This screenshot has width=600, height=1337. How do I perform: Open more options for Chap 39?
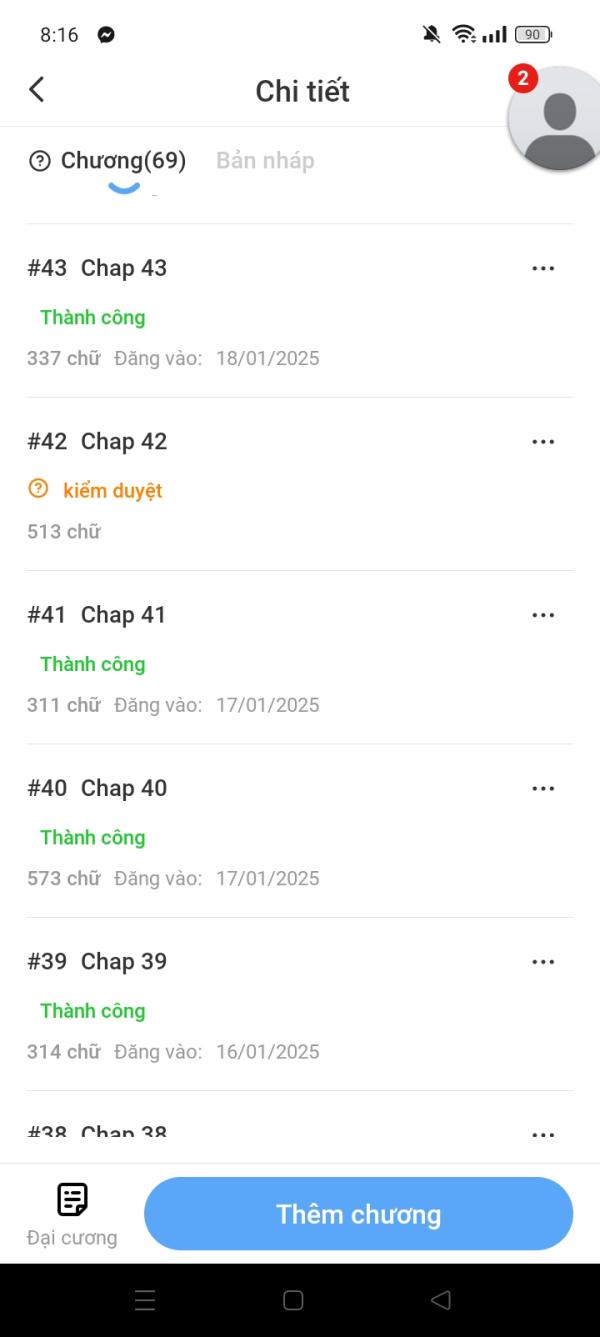[x=543, y=962]
